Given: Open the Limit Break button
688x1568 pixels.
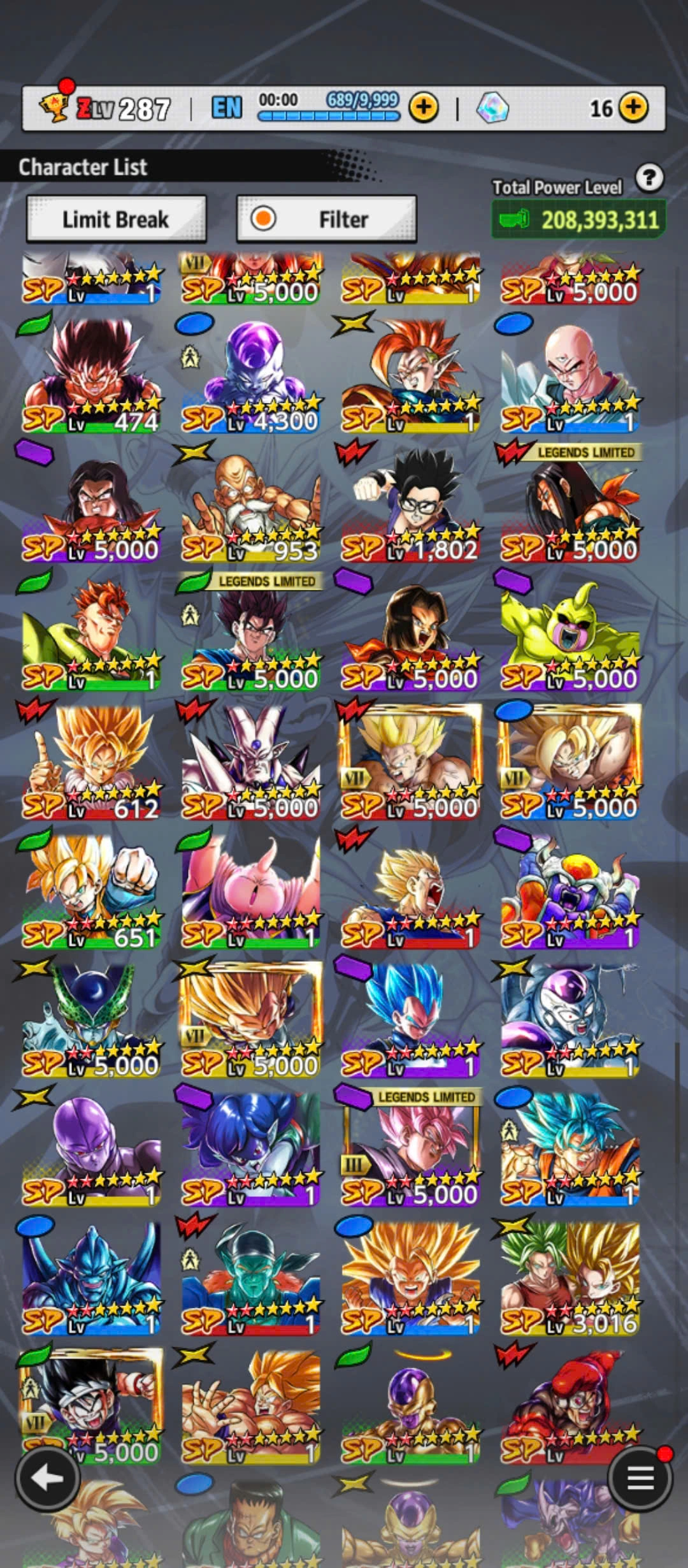Looking at the screenshot, I should pos(116,219).
